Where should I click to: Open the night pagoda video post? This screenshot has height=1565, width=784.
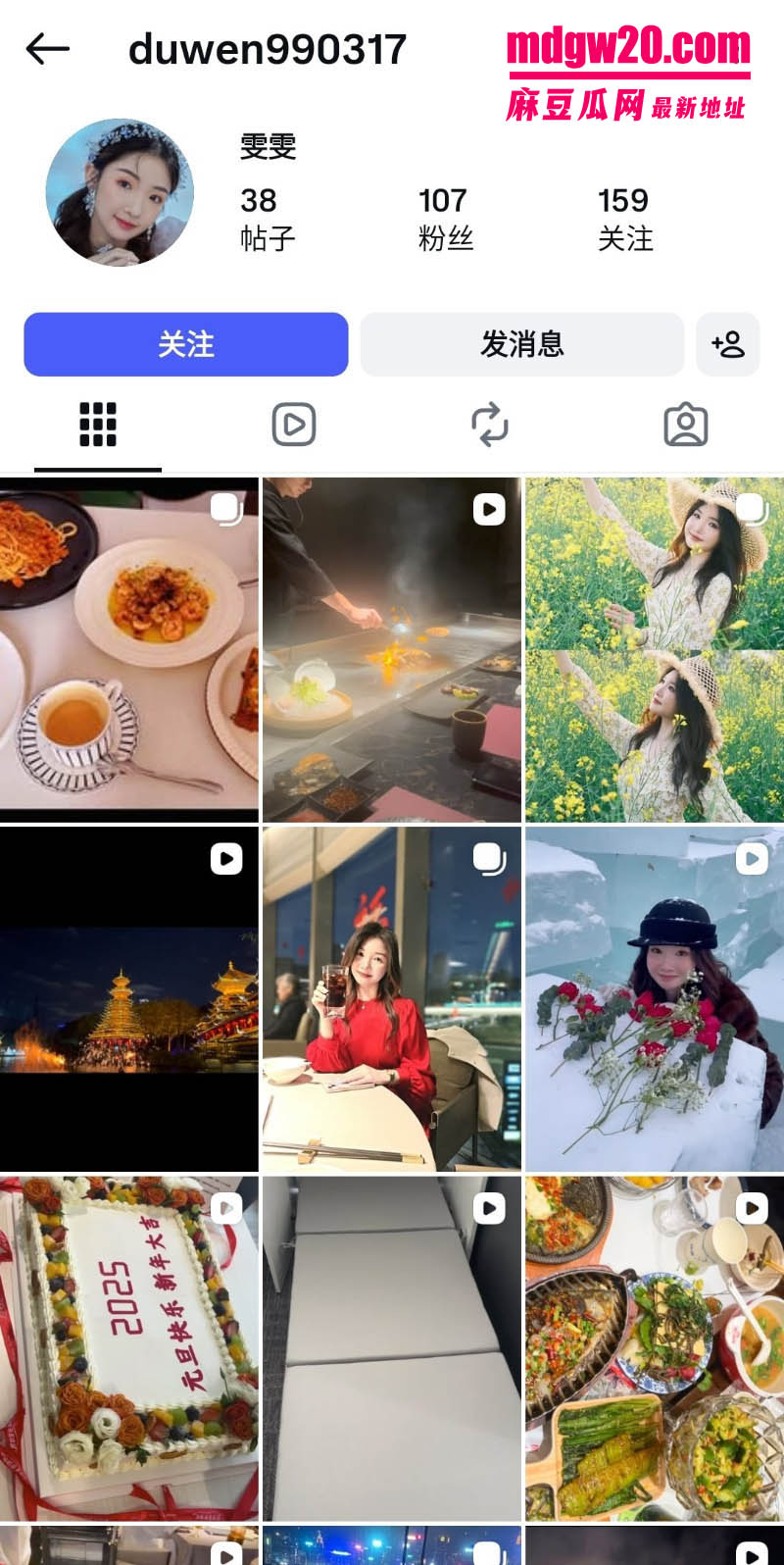pos(129,999)
